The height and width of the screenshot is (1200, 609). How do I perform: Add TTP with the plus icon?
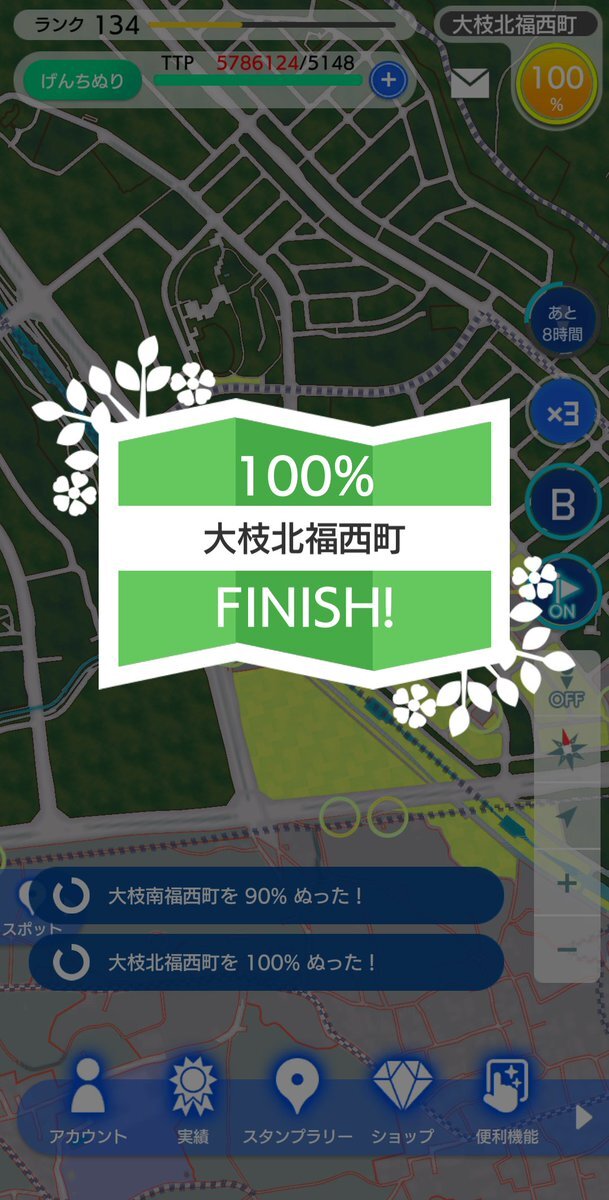[389, 80]
